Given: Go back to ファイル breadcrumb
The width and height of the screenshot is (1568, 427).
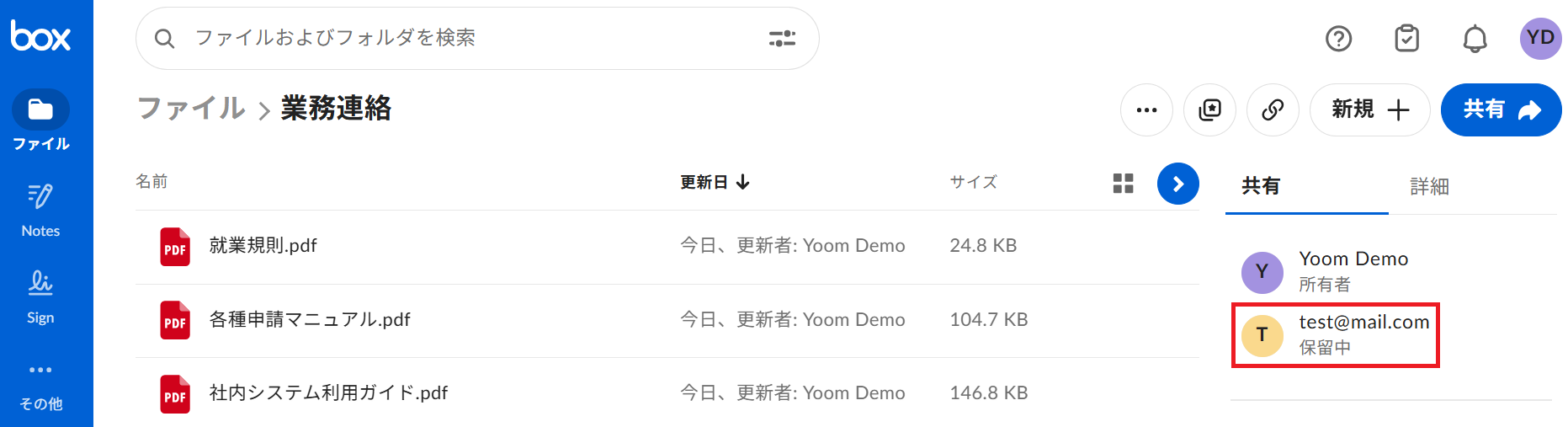Looking at the screenshot, I should [191, 109].
